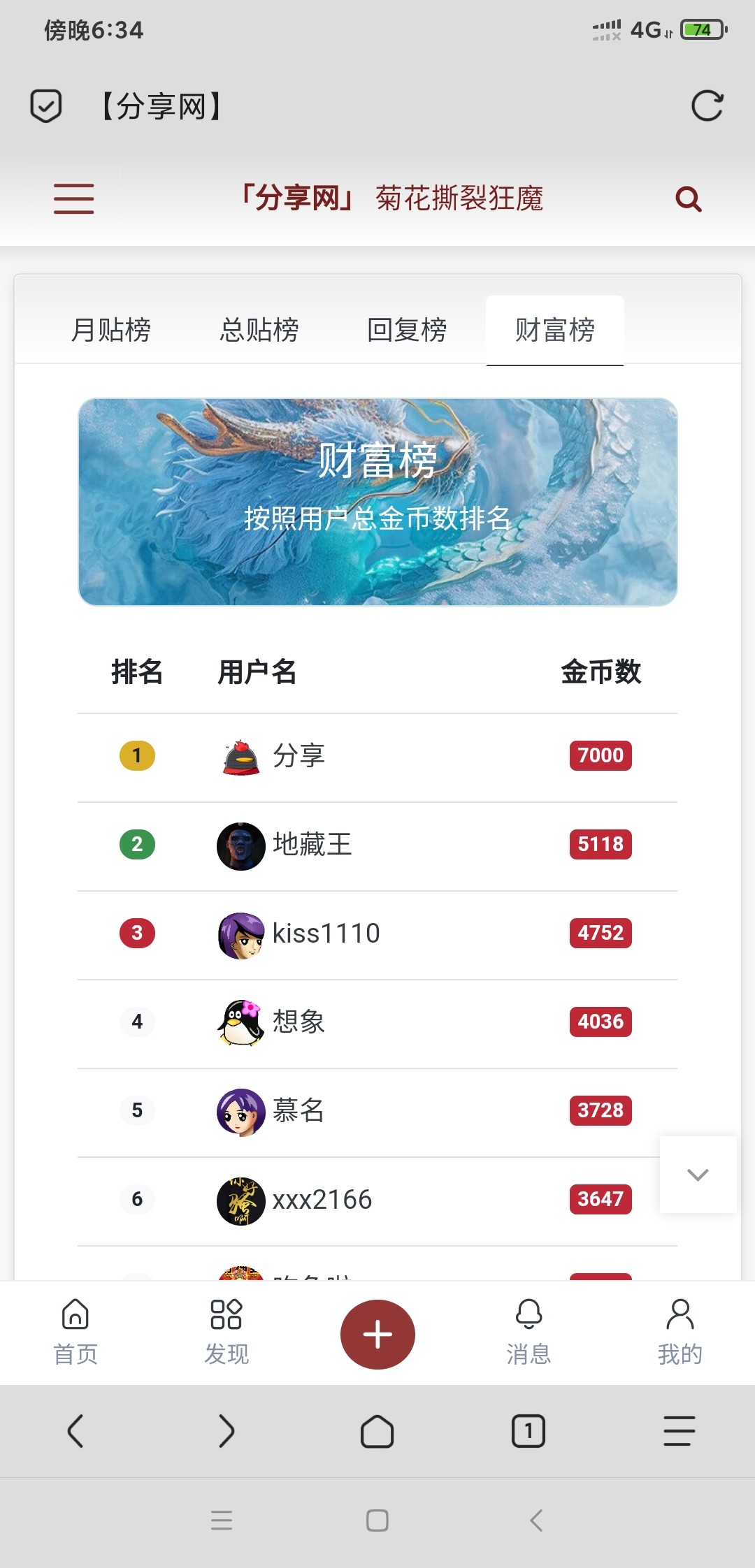Screen dimensions: 755x1568
Task: Create a new post with the plus button
Action: (x=377, y=1335)
